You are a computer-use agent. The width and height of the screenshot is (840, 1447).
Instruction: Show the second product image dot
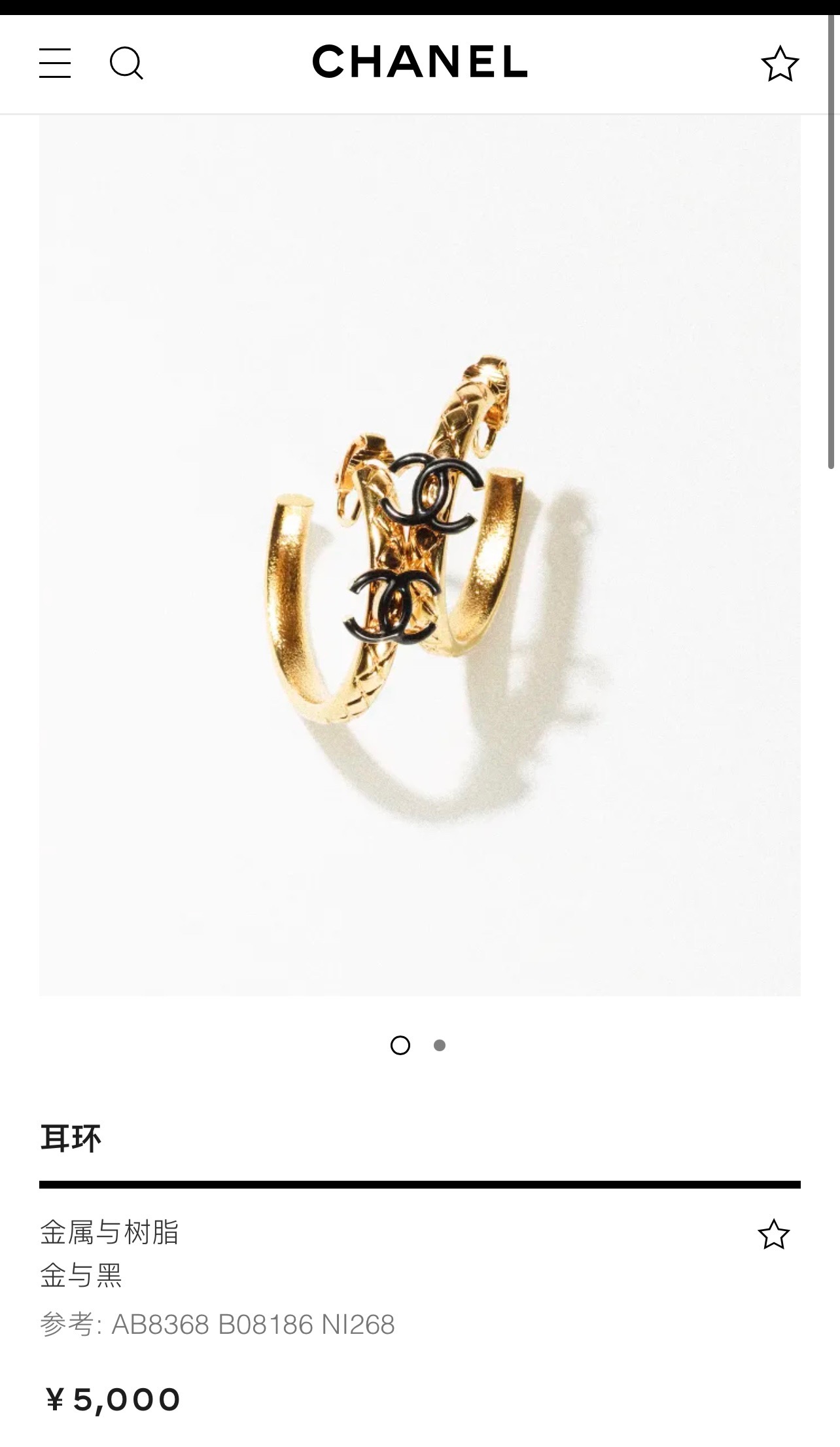(x=440, y=1045)
